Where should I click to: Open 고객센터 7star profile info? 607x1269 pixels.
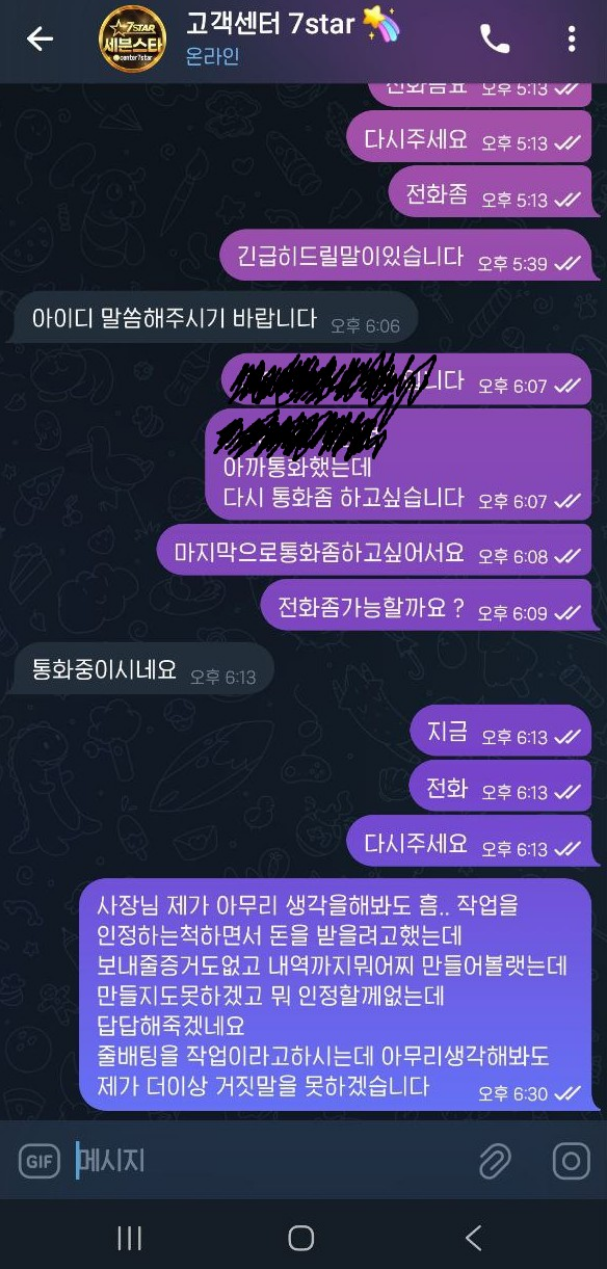pyautogui.click(x=270, y=38)
